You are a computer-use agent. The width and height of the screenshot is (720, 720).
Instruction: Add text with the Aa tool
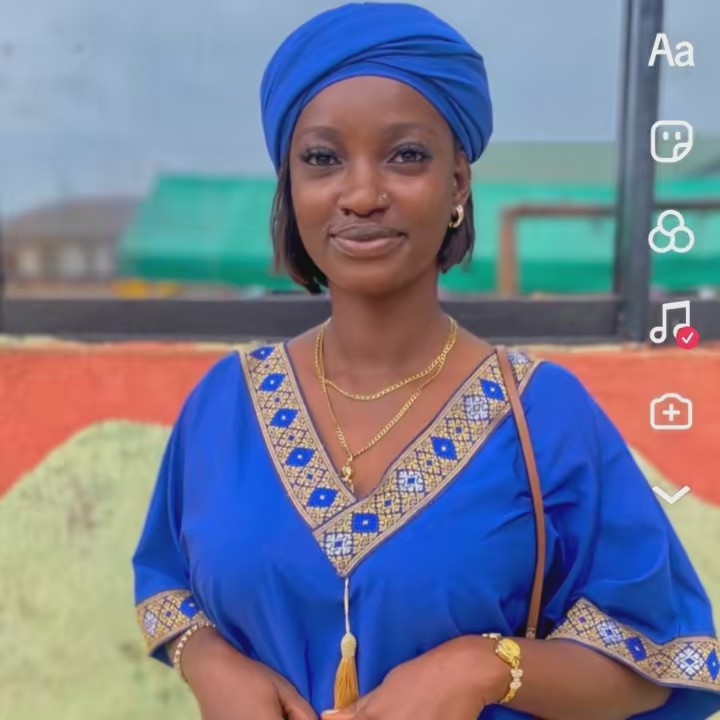tap(671, 50)
